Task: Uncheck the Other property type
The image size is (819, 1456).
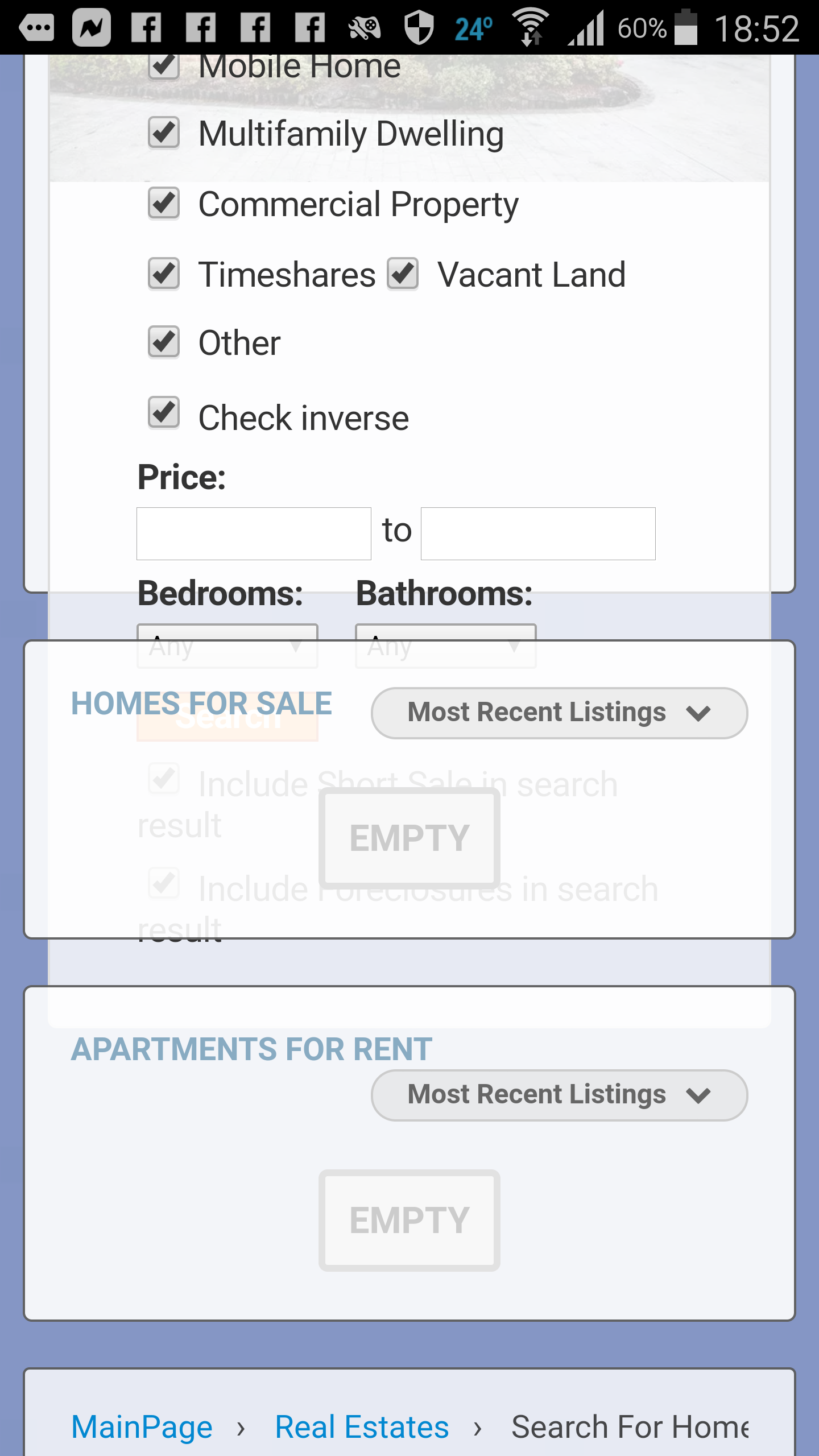Action: tap(164, 342)
